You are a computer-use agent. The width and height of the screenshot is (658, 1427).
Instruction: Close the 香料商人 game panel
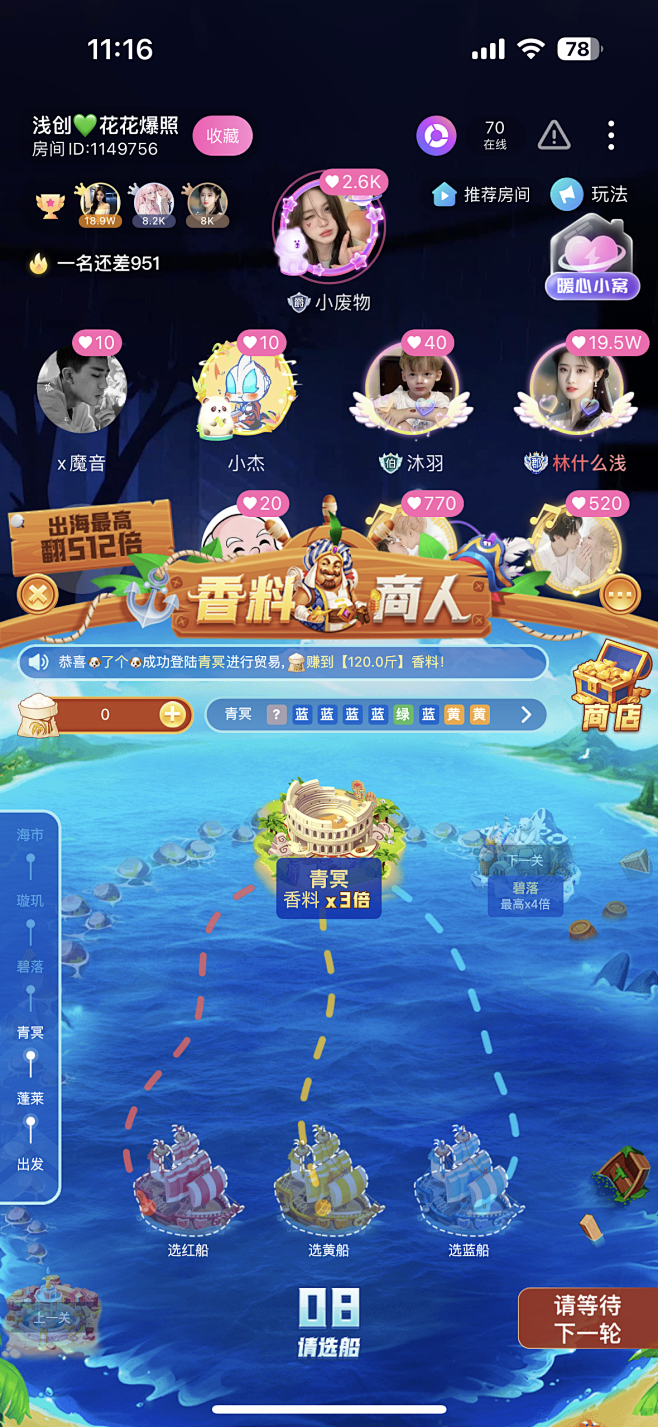coord(38,596)
